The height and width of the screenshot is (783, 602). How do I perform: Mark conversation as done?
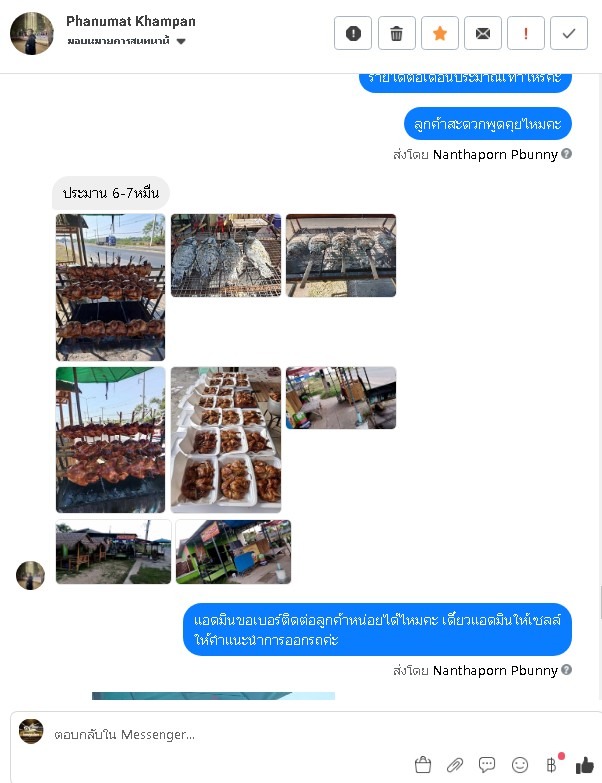pos(569,33)
